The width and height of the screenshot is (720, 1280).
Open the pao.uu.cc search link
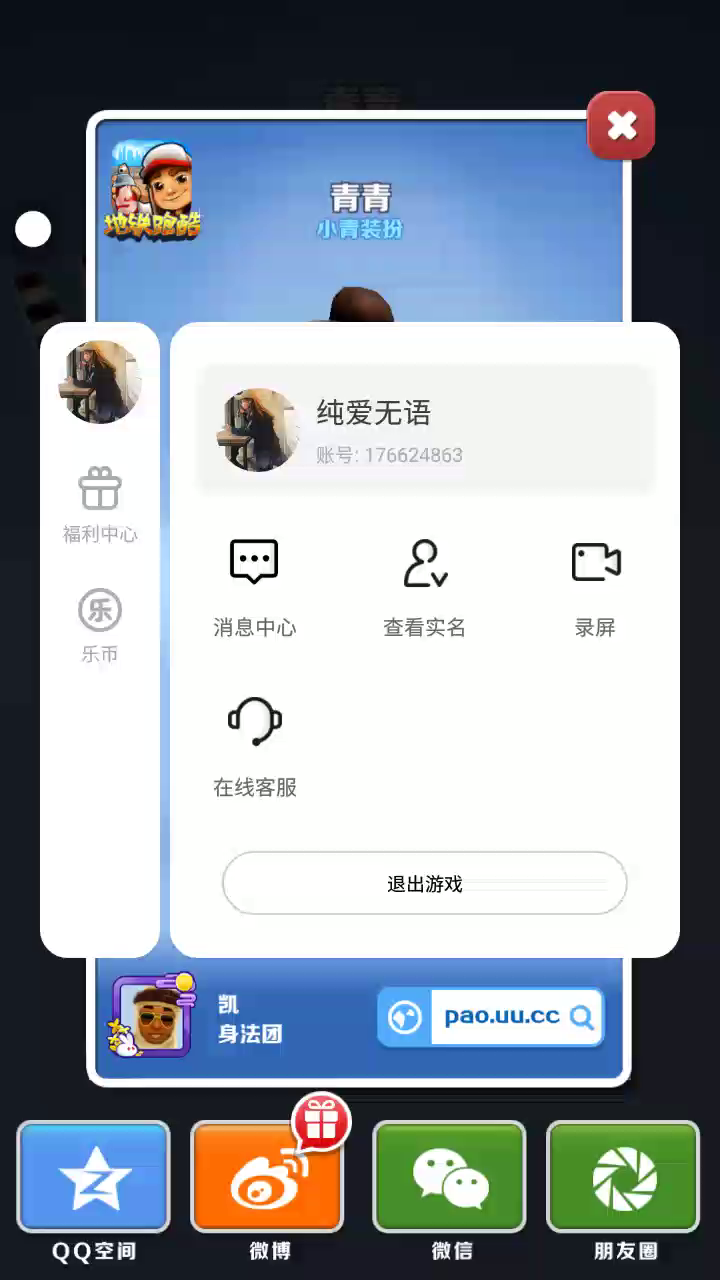pyautogui.click(x=491, y=1017)
